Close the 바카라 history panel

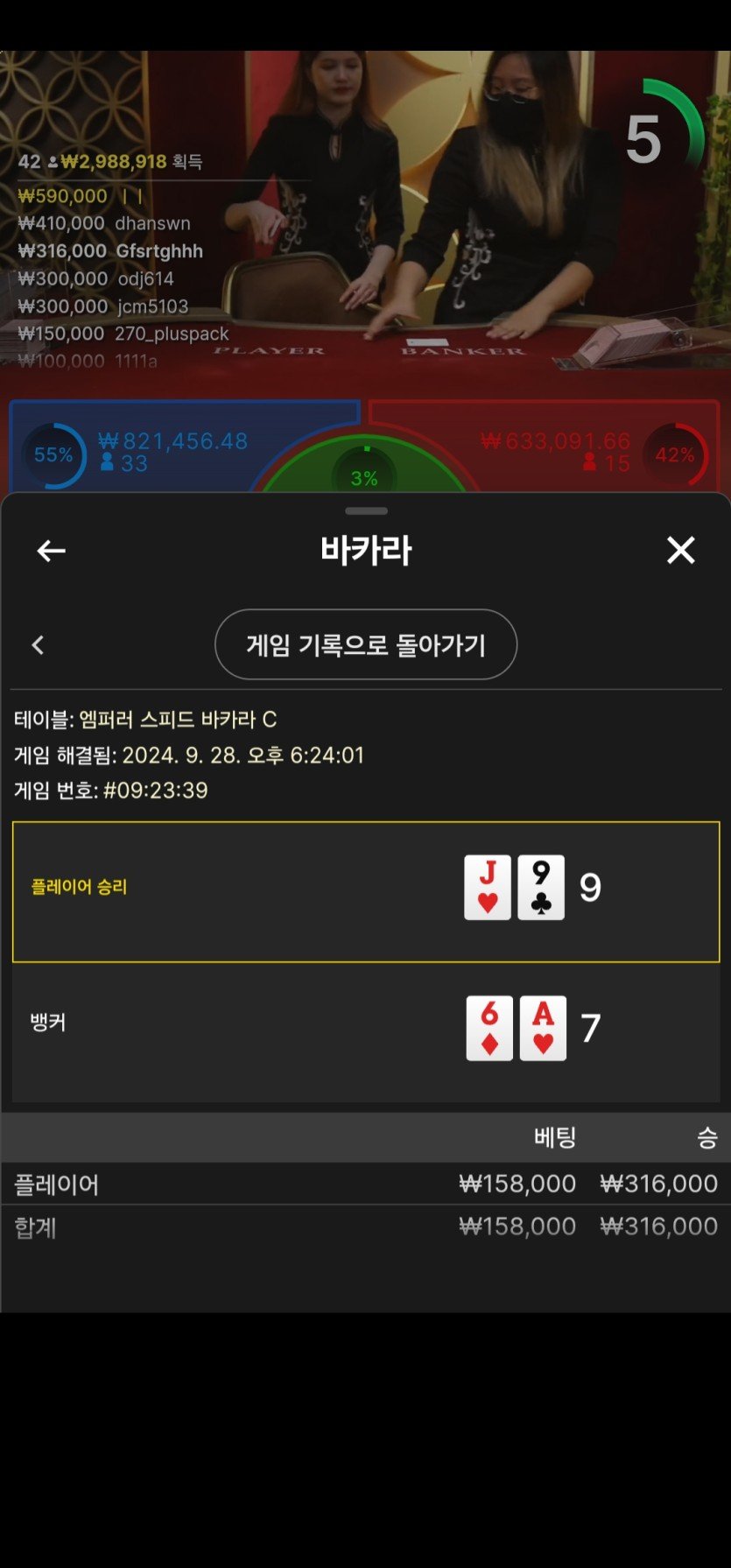(x=680, y=551)
